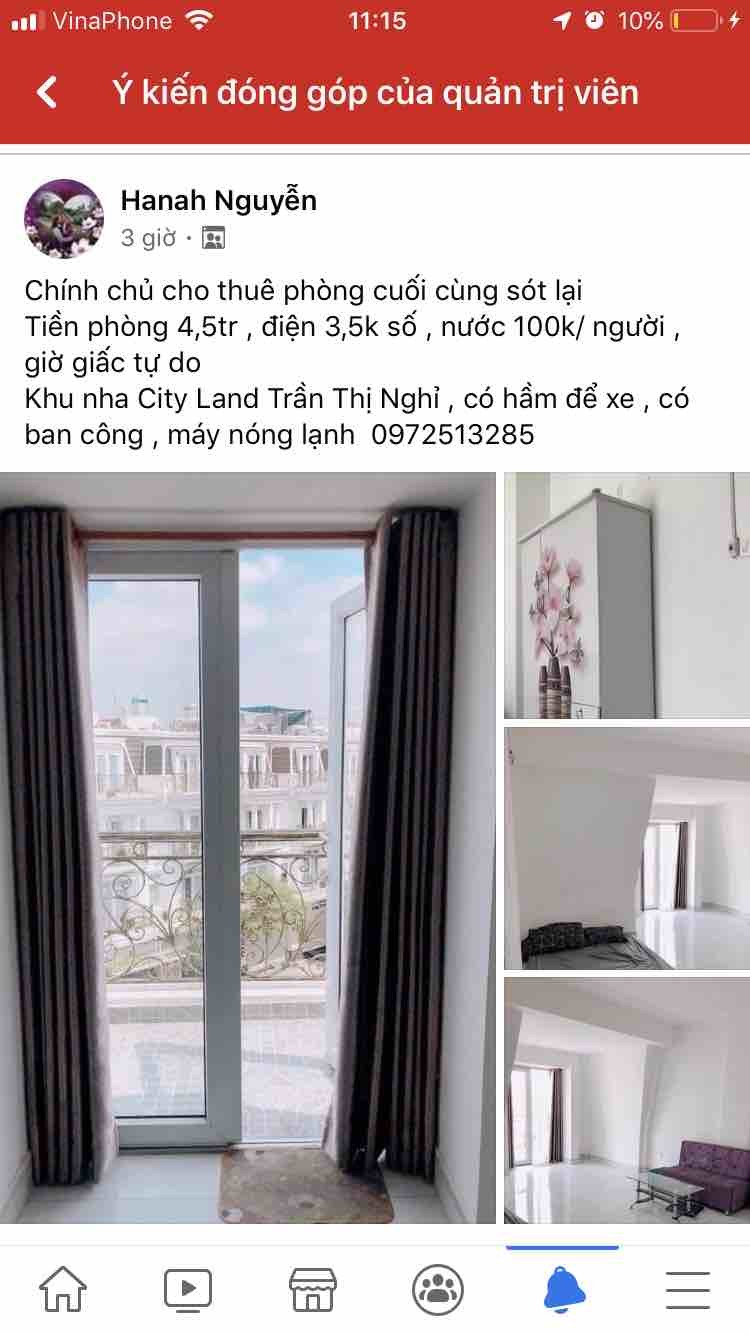Image resolution: width=750 pixels, height=1334 pixels.
Task: Open the hamburger menu tab
Action: point(687,1289)
